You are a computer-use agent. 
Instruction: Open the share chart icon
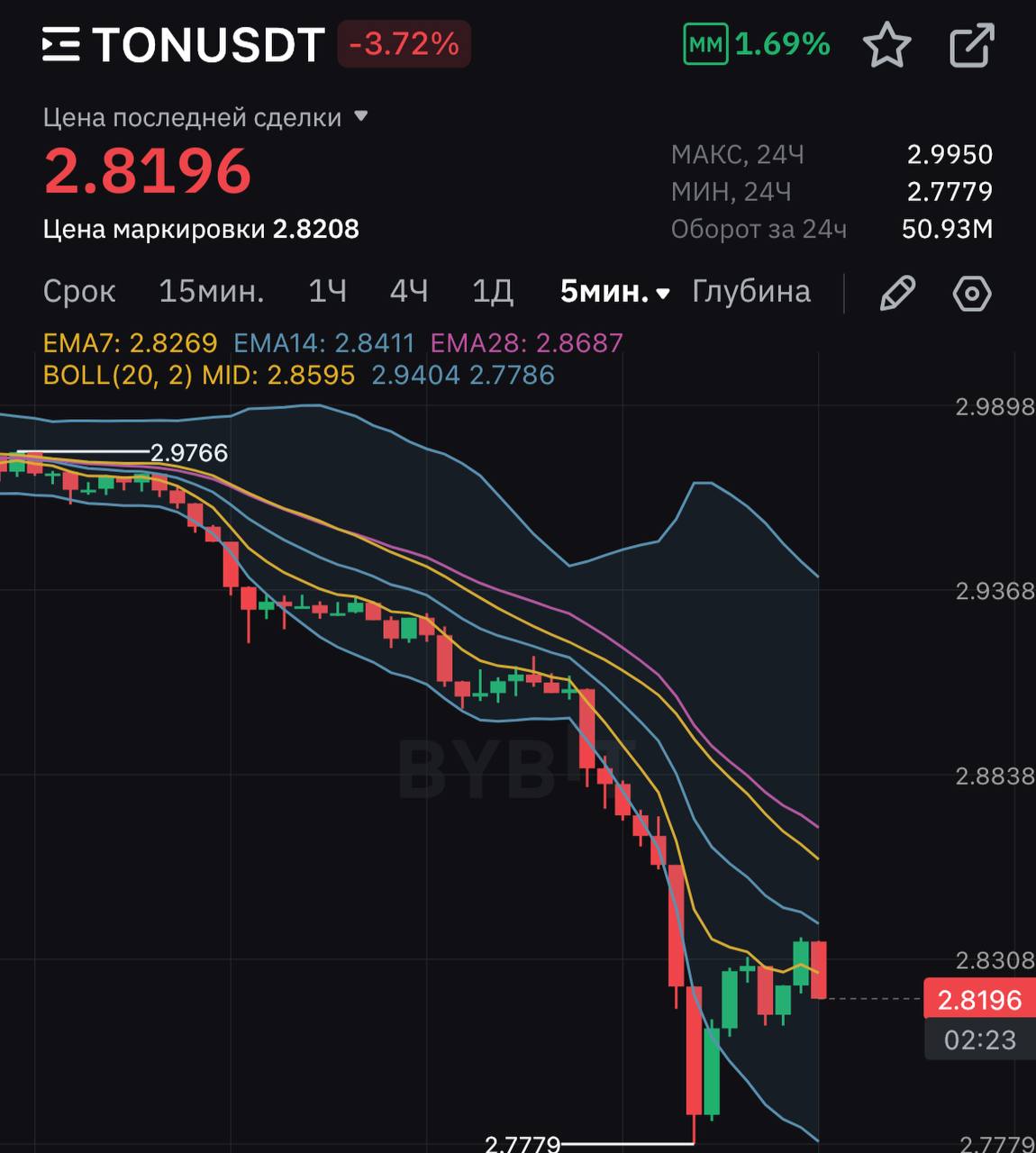[x=972, y=45]
